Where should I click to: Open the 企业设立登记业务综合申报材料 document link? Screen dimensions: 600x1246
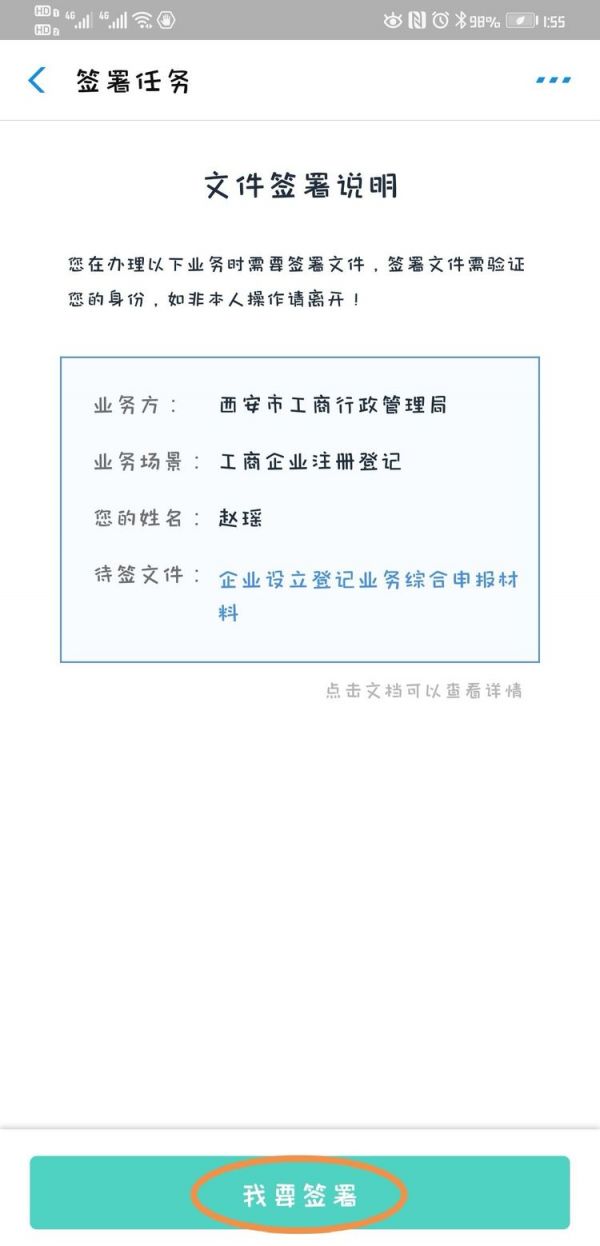[x=367, y=581]
